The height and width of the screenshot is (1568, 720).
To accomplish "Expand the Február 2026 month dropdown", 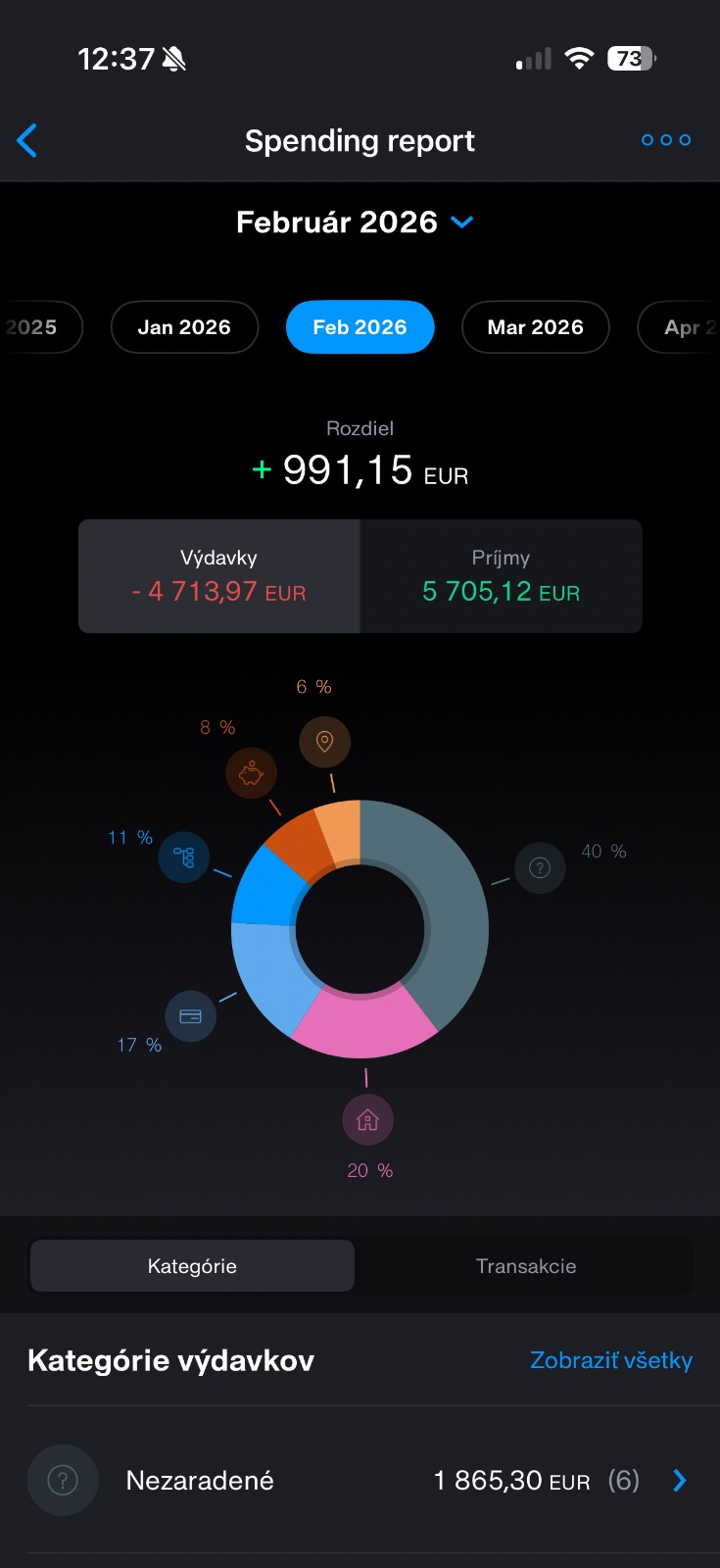I will [x=355, y=222].
